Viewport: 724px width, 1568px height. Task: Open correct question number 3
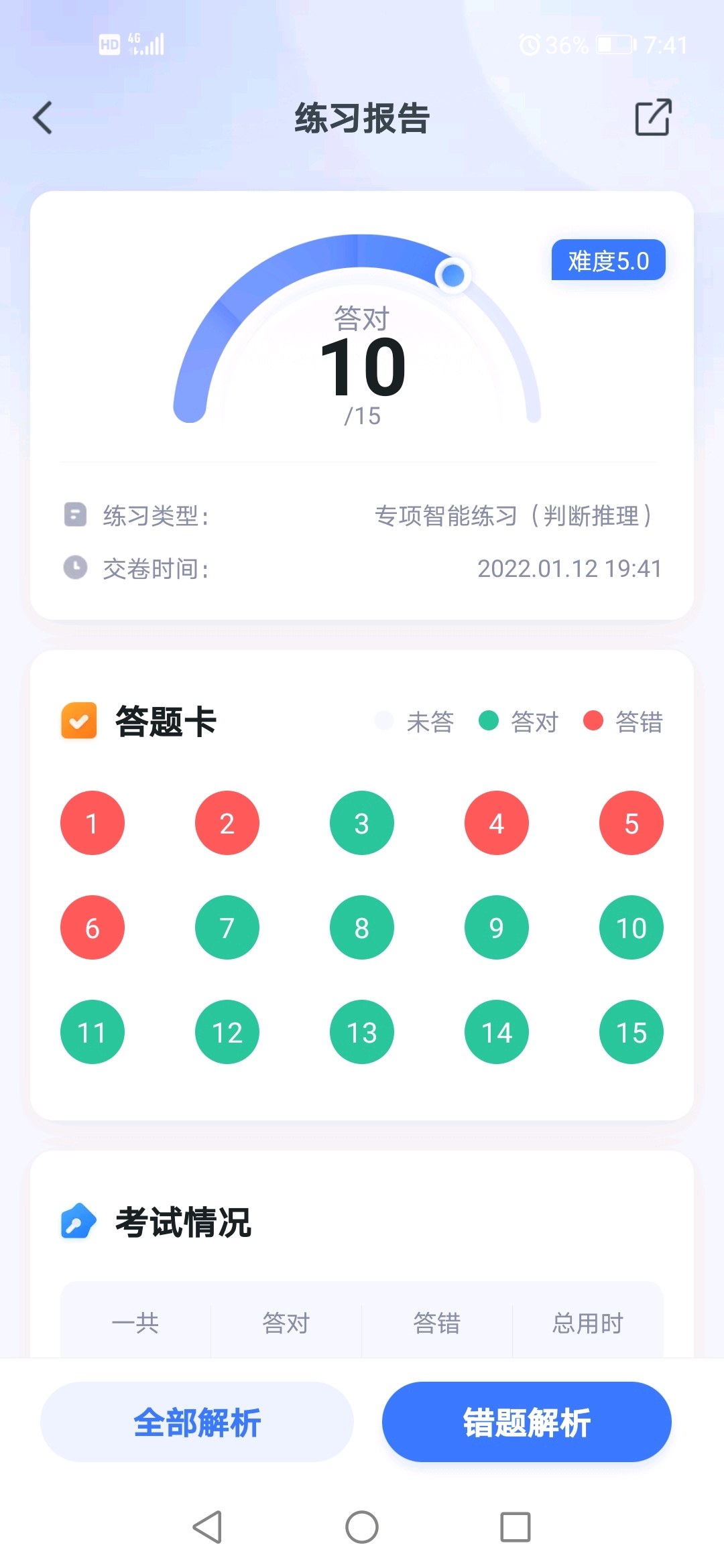point(362,823)
